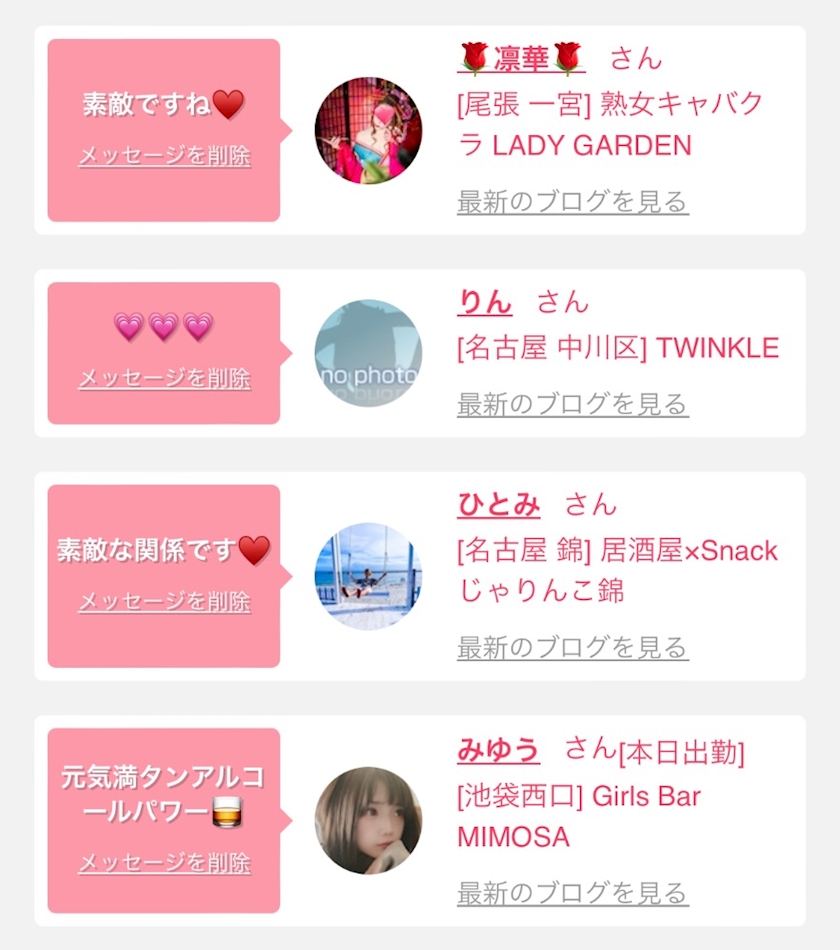
Task: View 凛華's latest blog
Action: (x=573, y=202)
